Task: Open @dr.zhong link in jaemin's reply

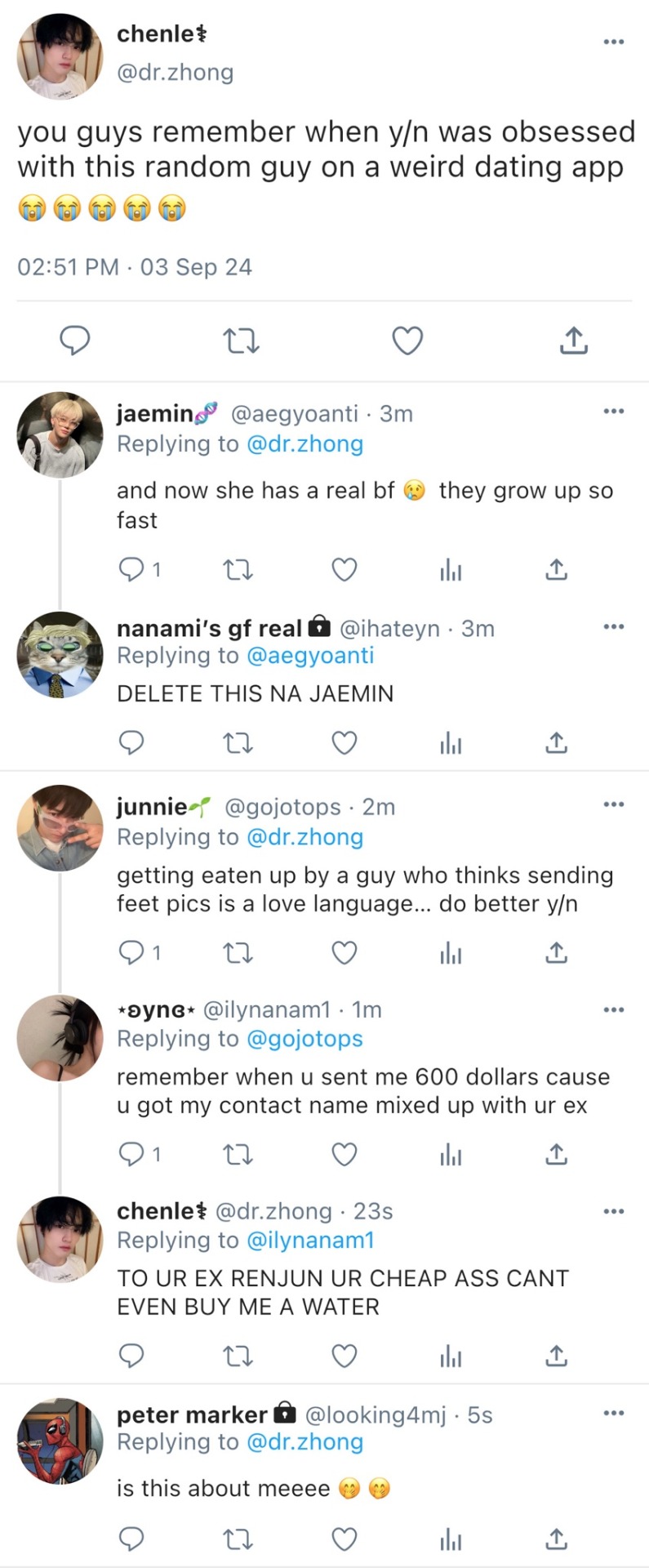Action: (304, 444)
